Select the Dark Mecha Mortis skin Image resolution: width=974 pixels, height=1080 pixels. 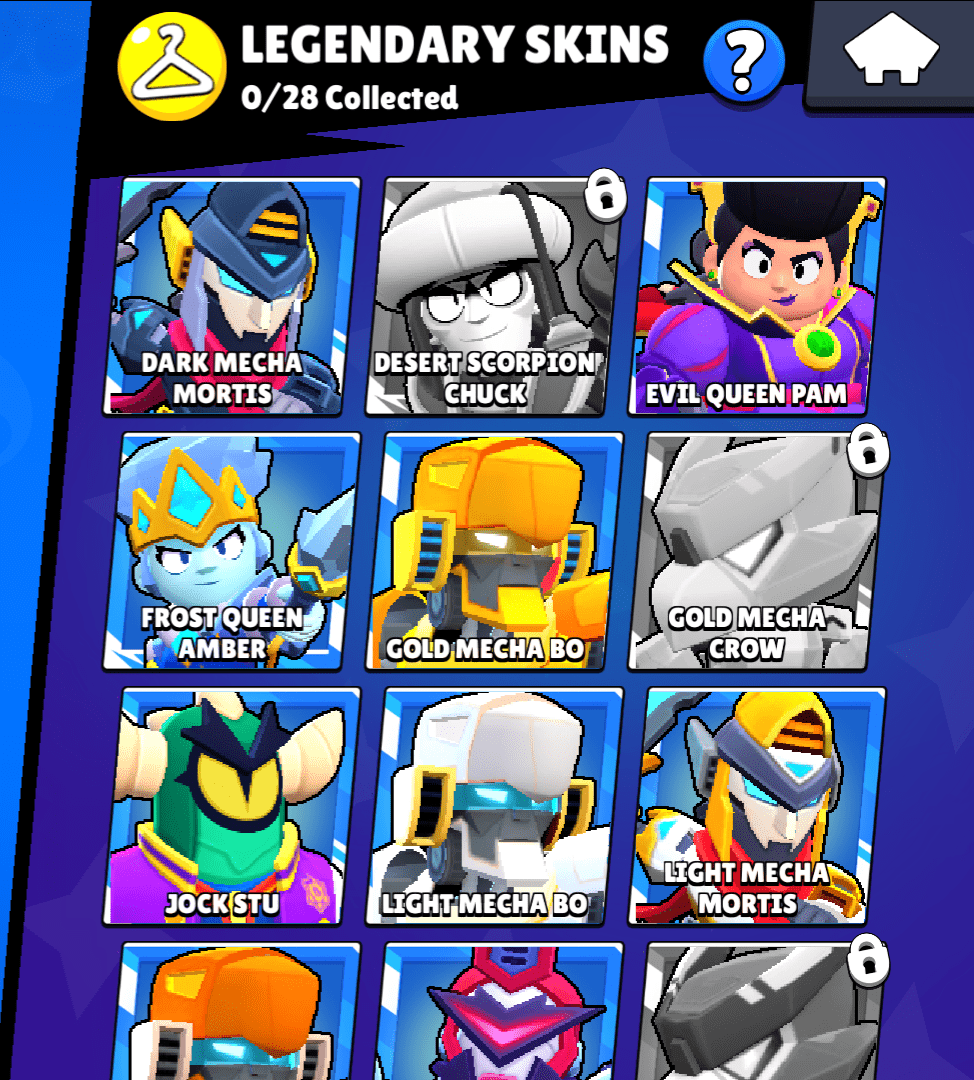click(x=230, y=295)
